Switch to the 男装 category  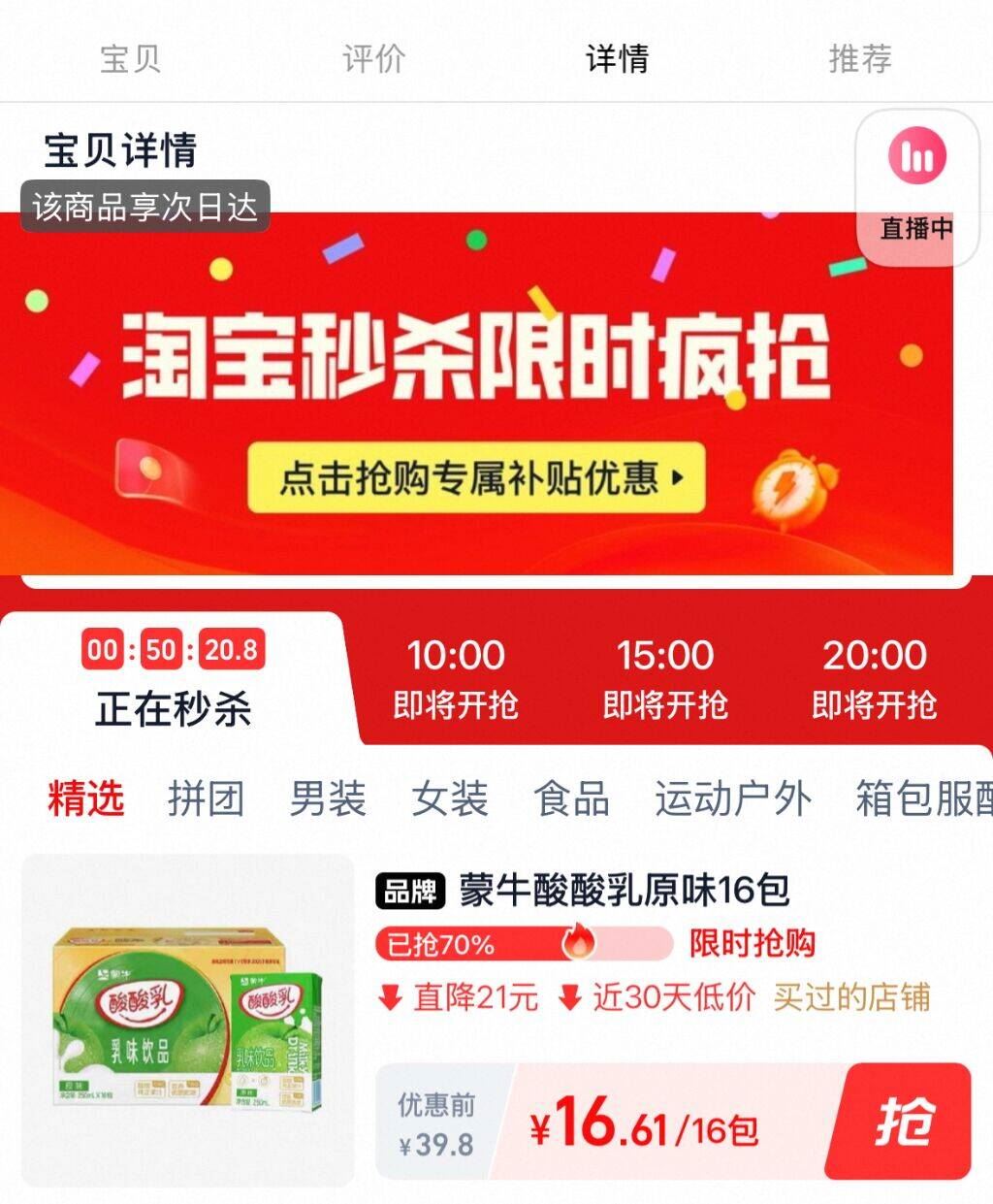327,798
